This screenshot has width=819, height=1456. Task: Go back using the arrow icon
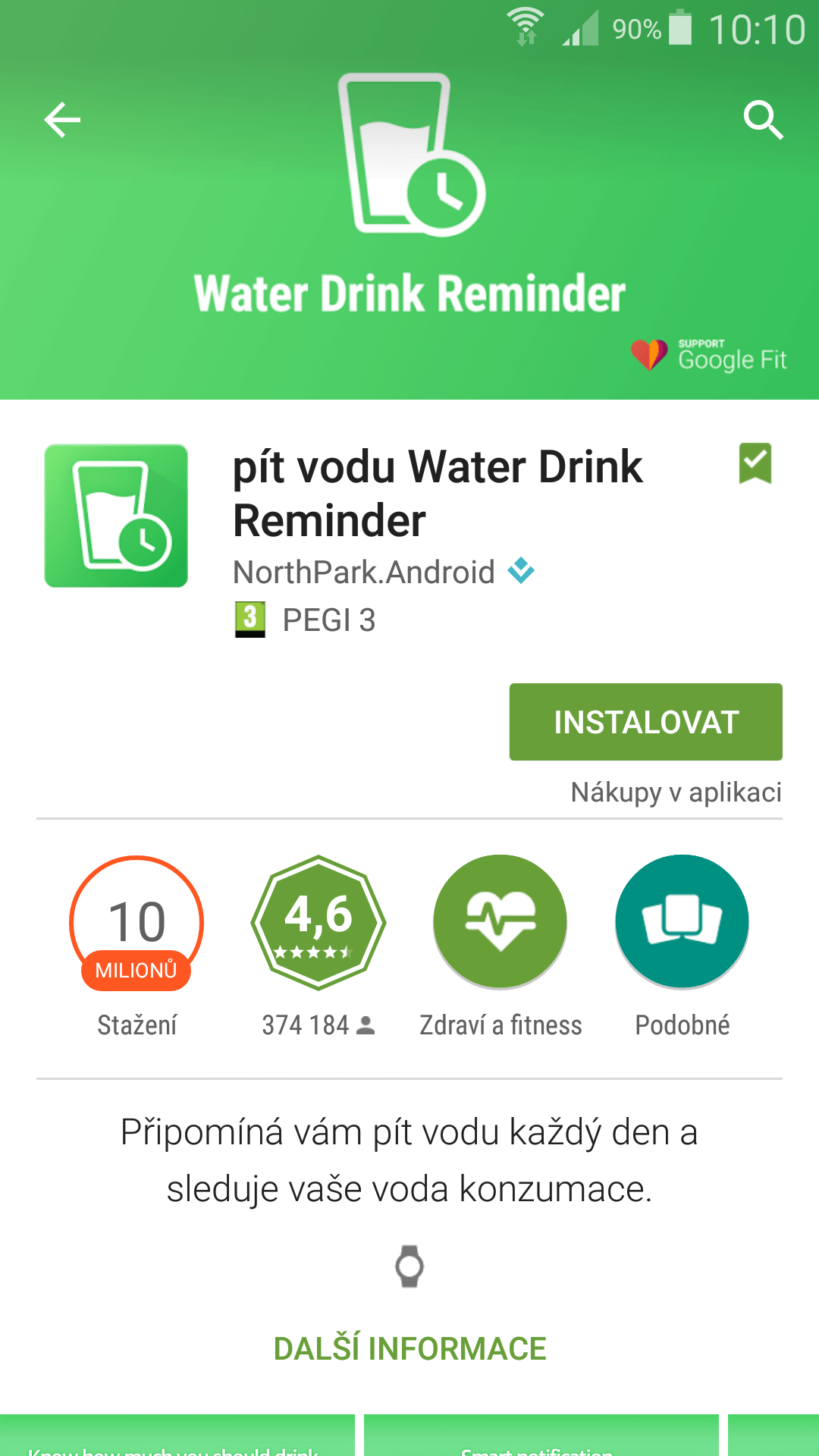click(x=62, y=120)
